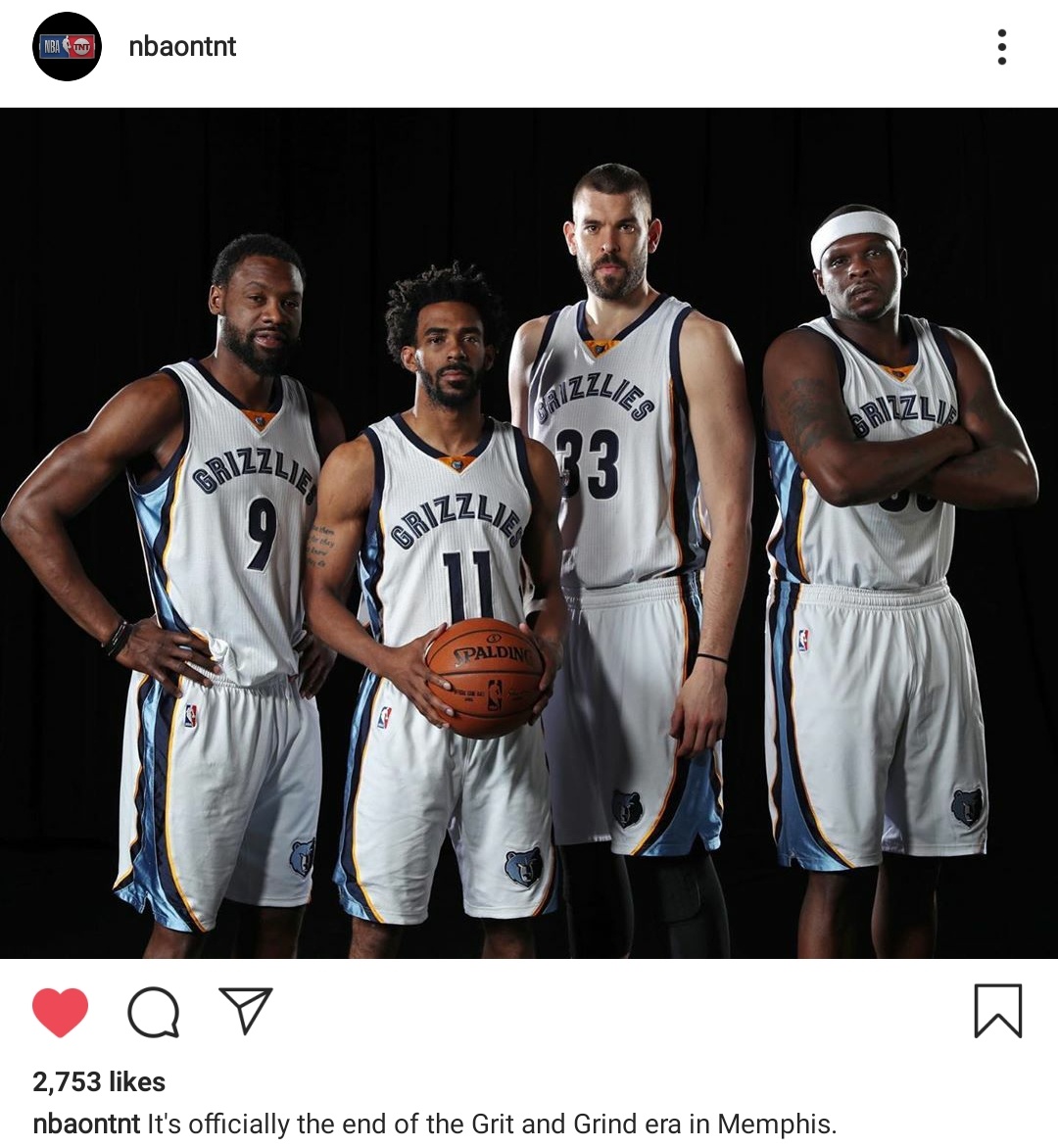The image size is (1058, 1148).
Task: Open the post overflow menu
Action: [1001, 46]
